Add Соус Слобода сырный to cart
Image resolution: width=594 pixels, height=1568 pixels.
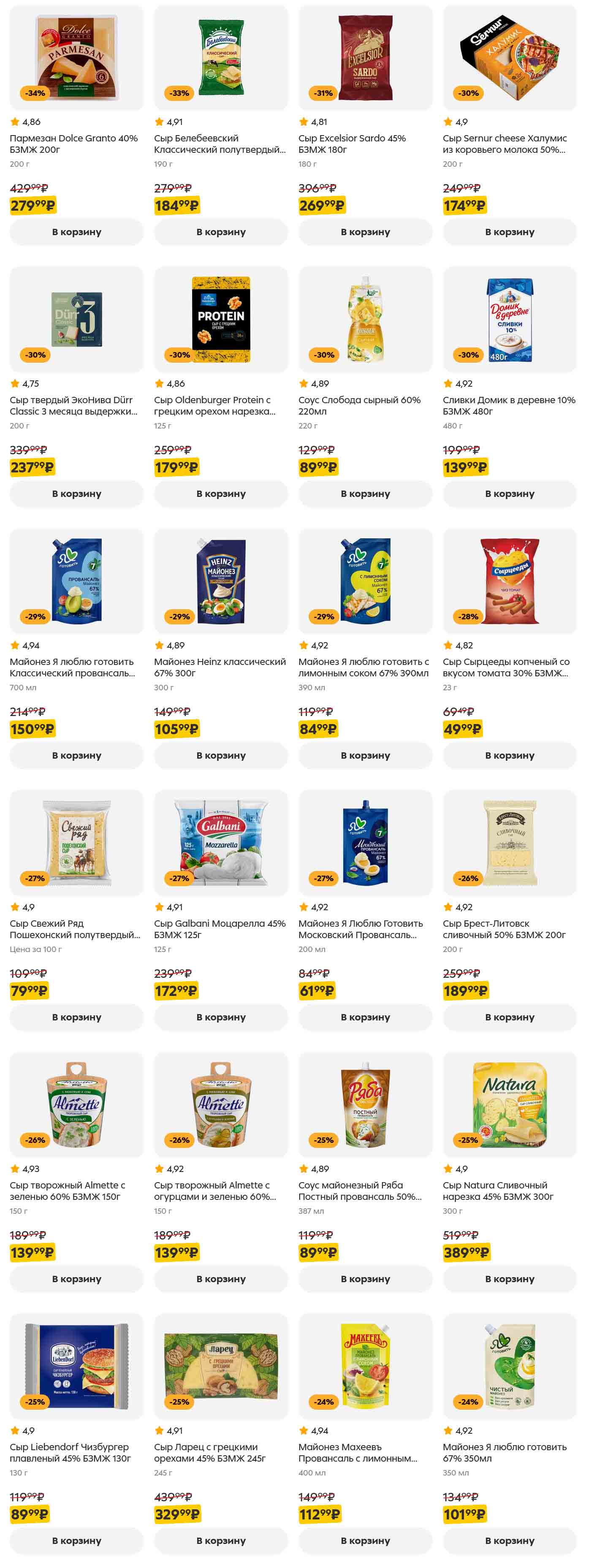pos(365,494)
